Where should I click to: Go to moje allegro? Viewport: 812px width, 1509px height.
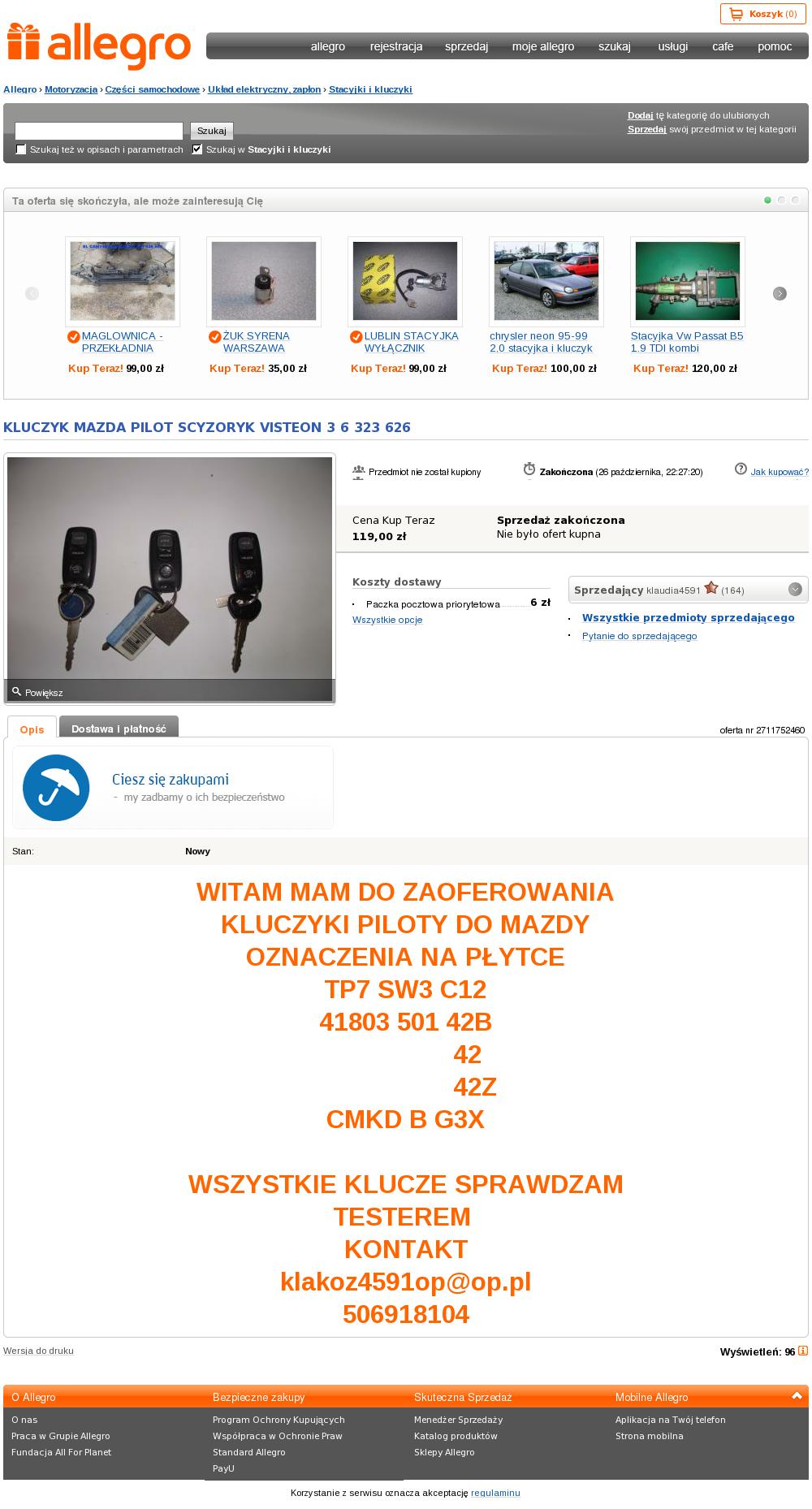tap(543, 46)
